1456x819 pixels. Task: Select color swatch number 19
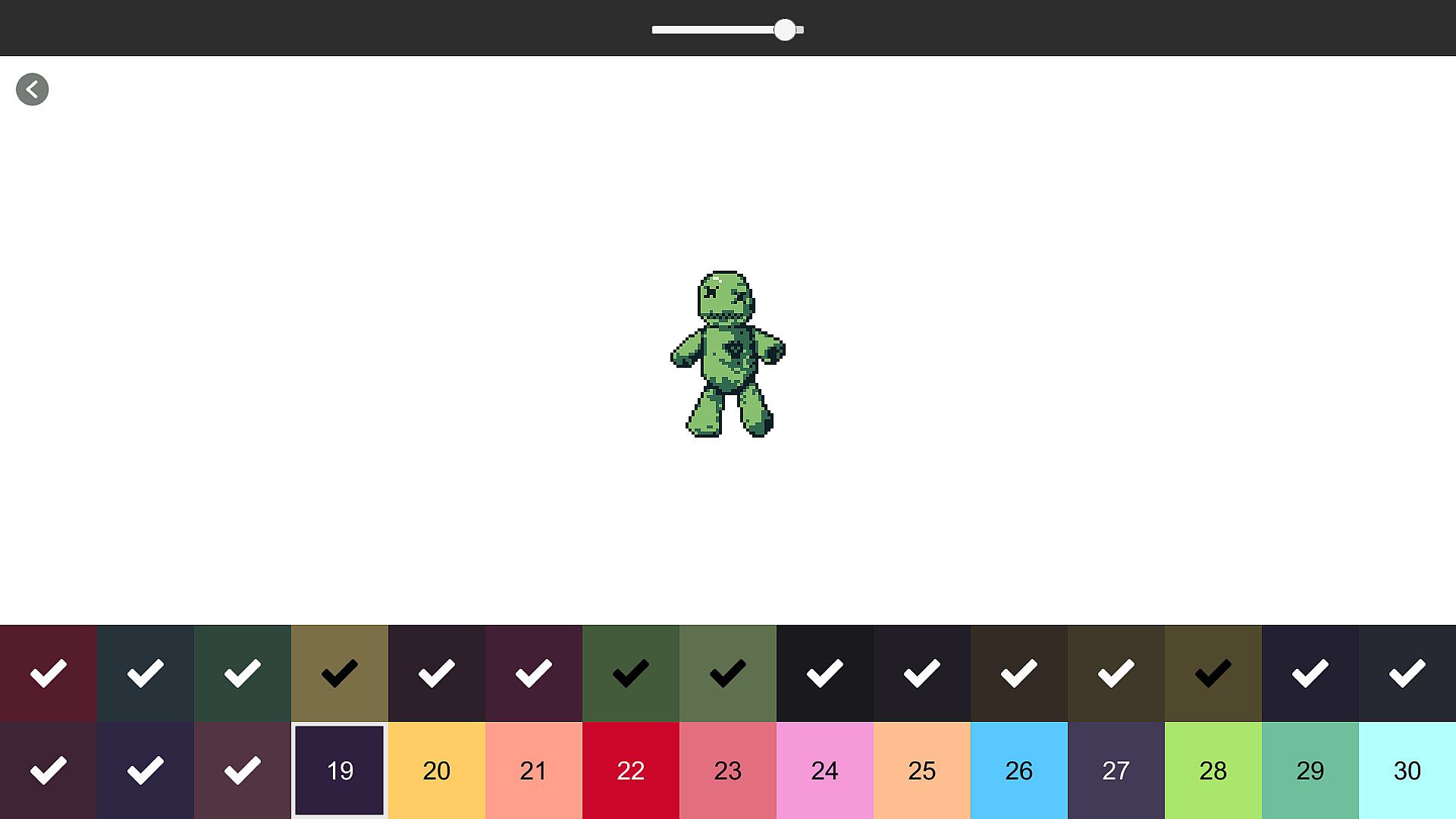(340, 770)
